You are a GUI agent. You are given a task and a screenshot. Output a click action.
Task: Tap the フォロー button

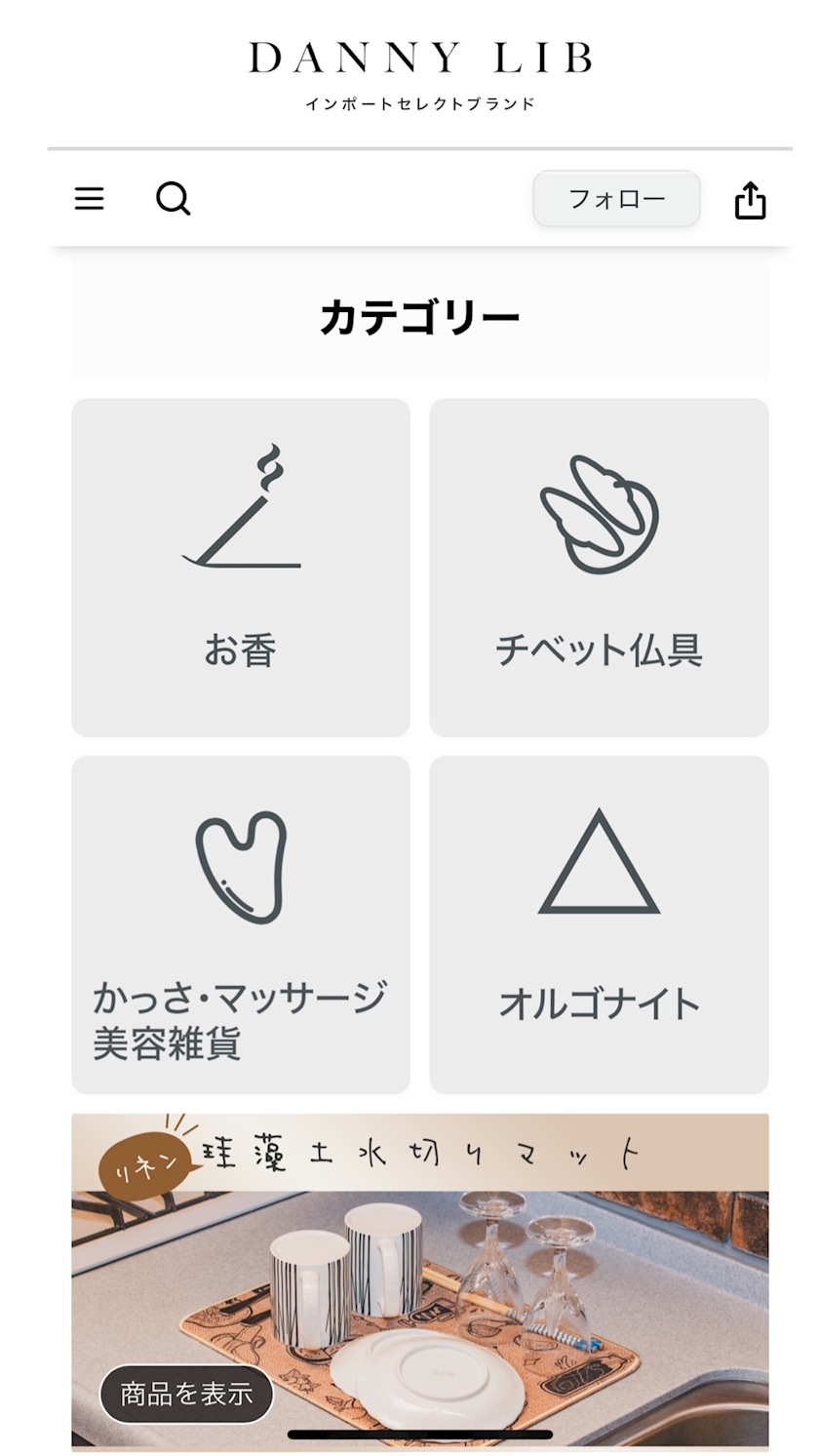(616, 199)
